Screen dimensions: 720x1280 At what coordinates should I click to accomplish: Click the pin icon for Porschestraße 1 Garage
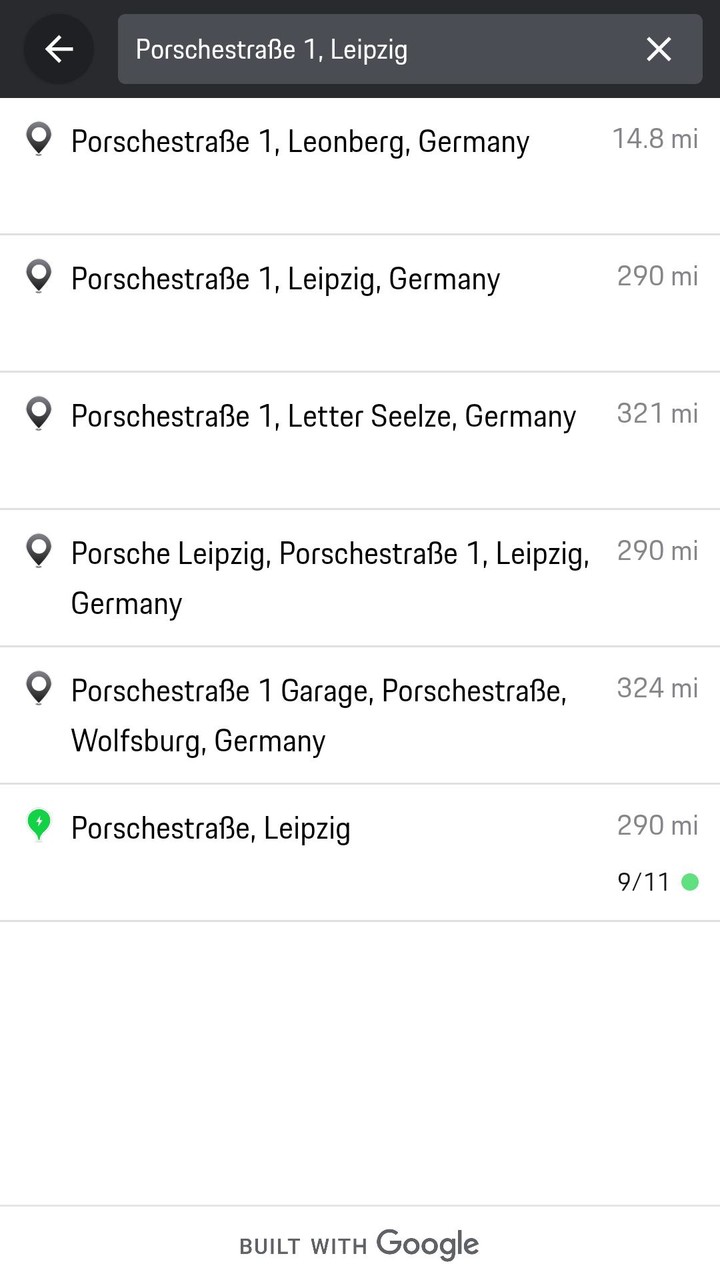[x=38, y=688]
